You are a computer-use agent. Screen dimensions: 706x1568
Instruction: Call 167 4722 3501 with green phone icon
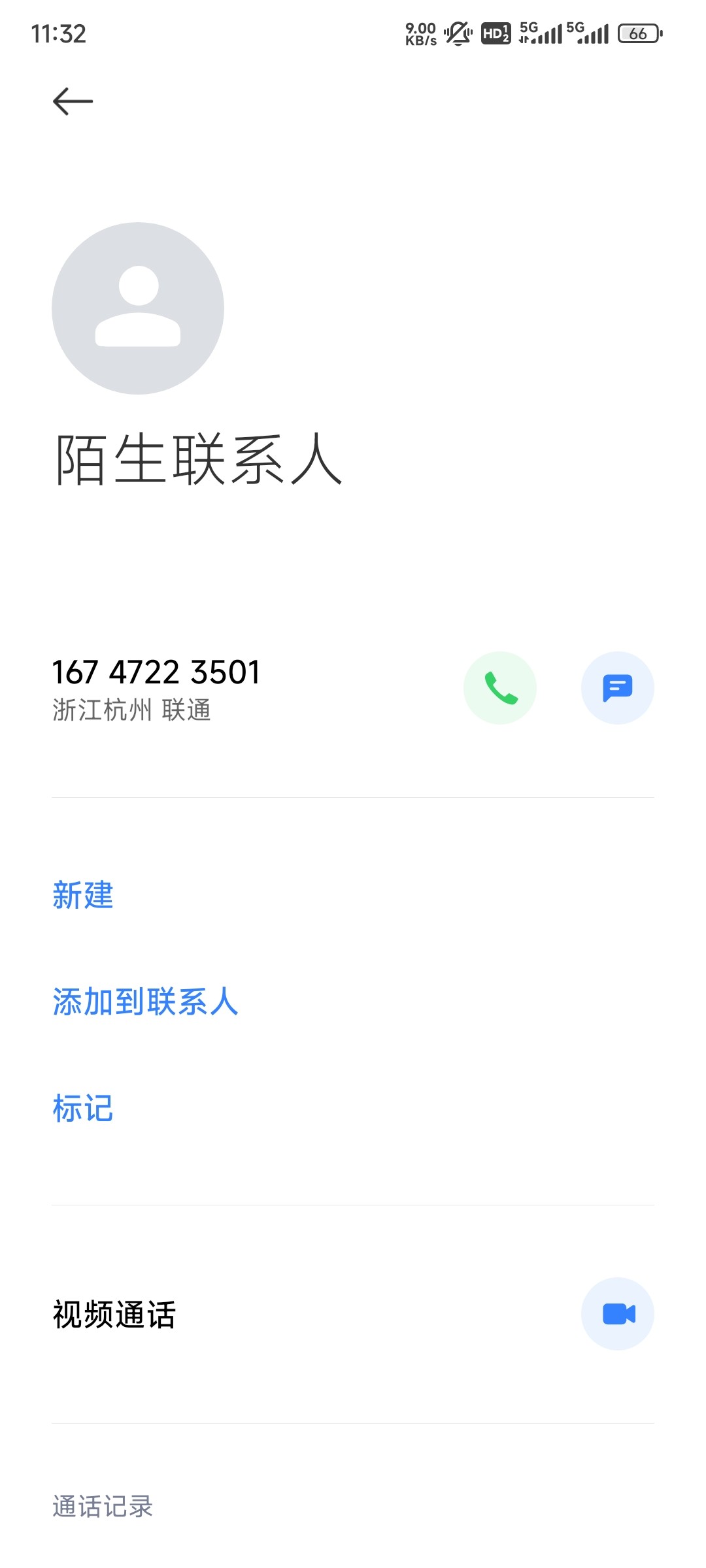(500, 688)
